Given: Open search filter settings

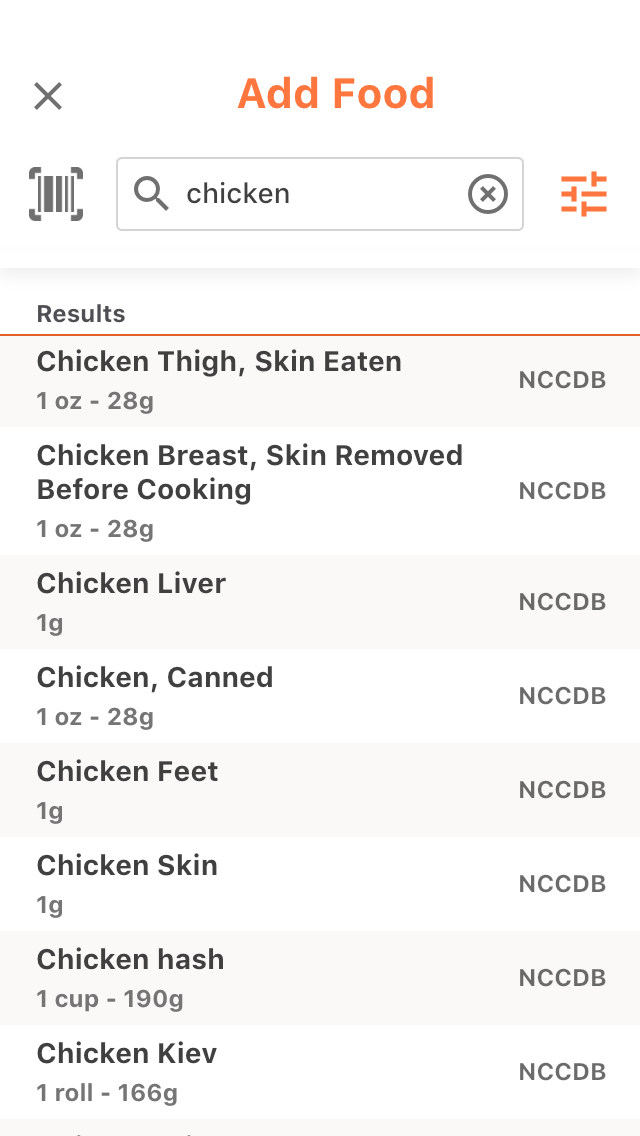Looking at the screenshot, I should pos(583,193).
